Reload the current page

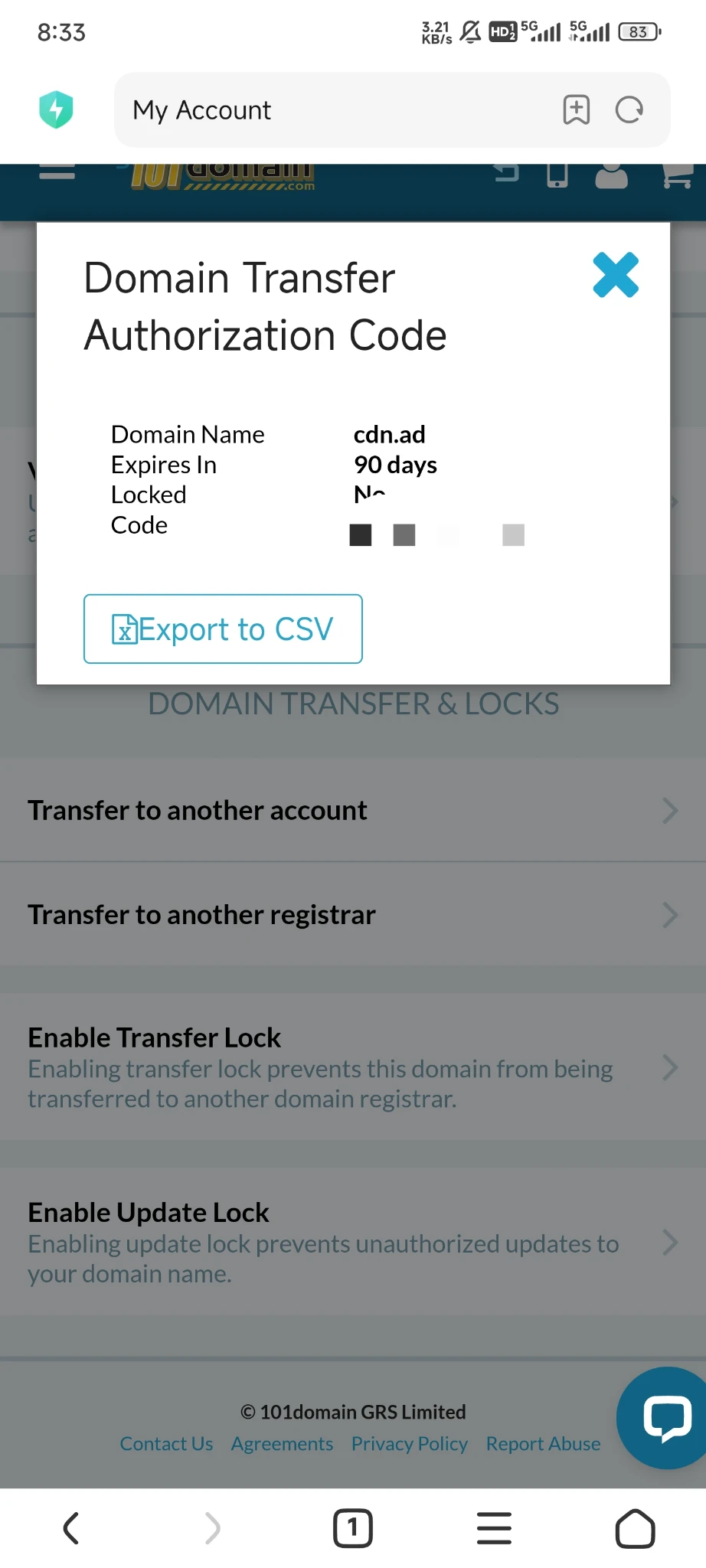coord(629,110)
